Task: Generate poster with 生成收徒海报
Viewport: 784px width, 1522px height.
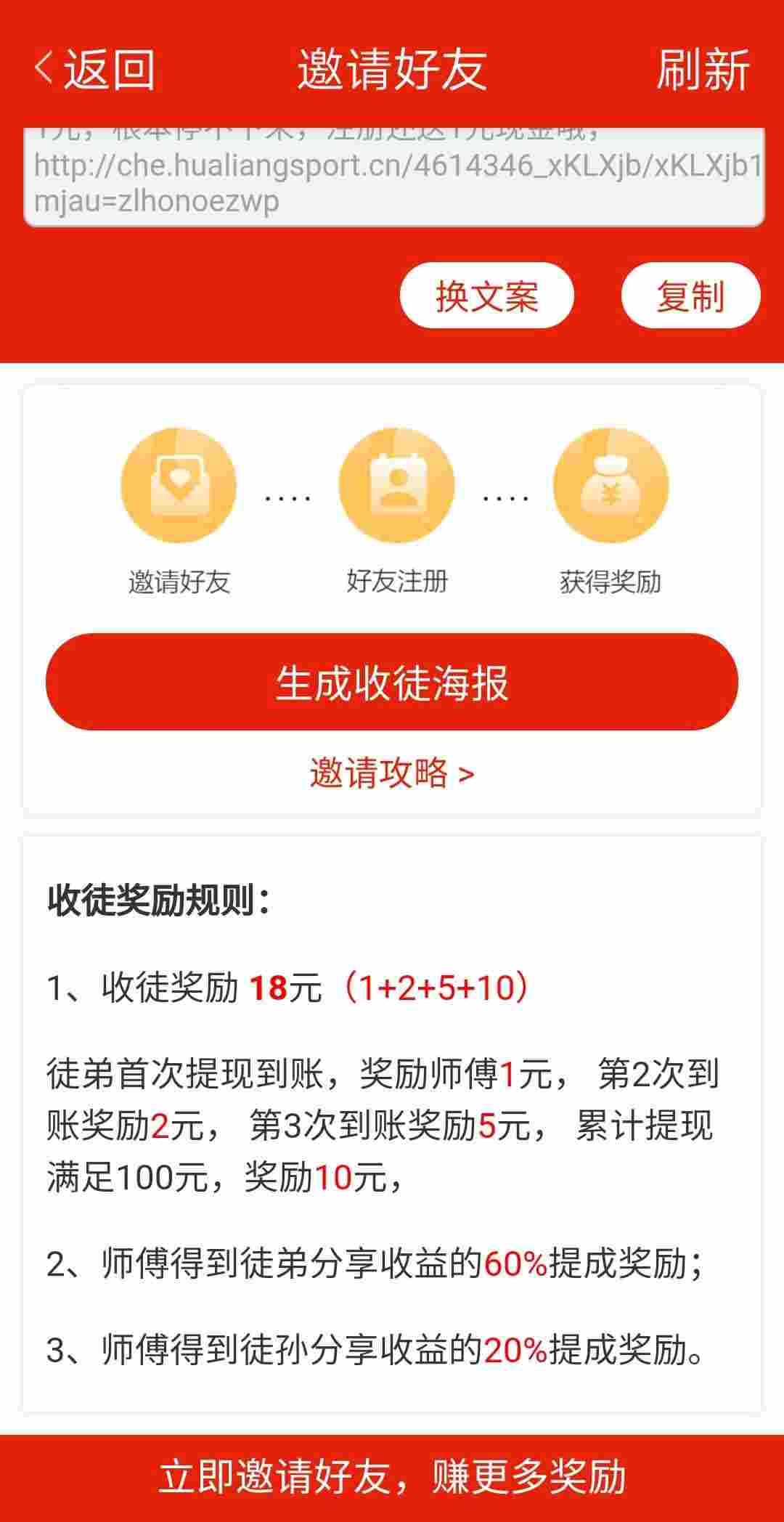Action: point(392,681)
